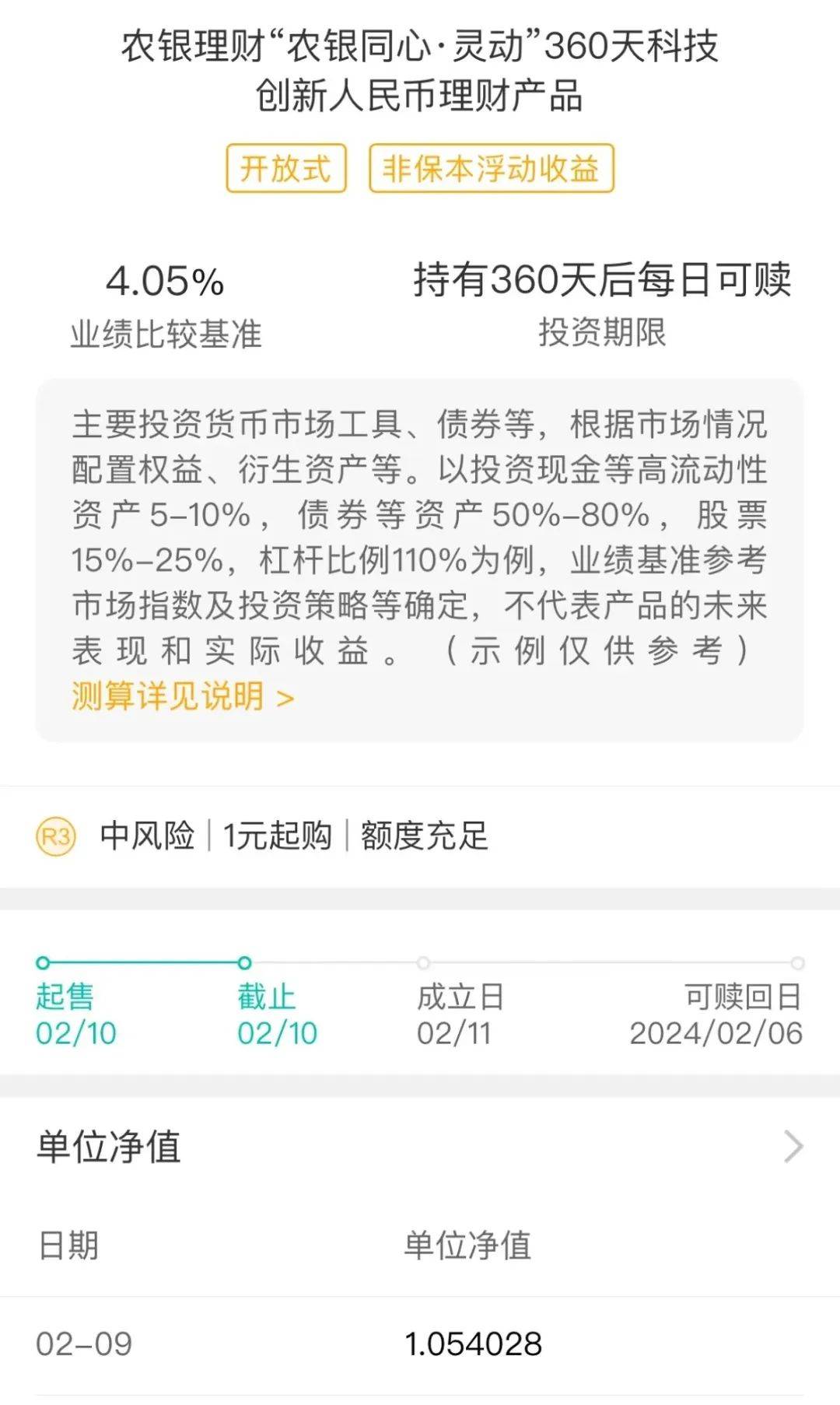Select the 截止 timeline dot
This screenshot has width=840, height=1405.
coord(243,961)
